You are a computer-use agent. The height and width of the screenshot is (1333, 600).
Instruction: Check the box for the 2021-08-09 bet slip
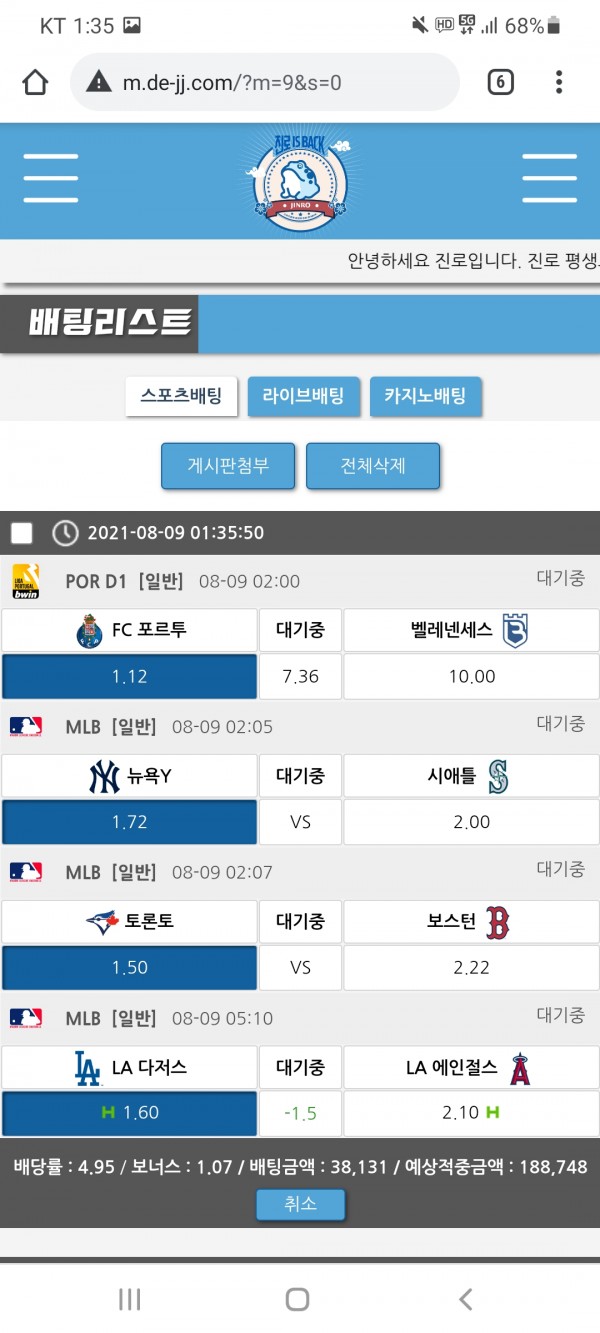pos(22,533)
